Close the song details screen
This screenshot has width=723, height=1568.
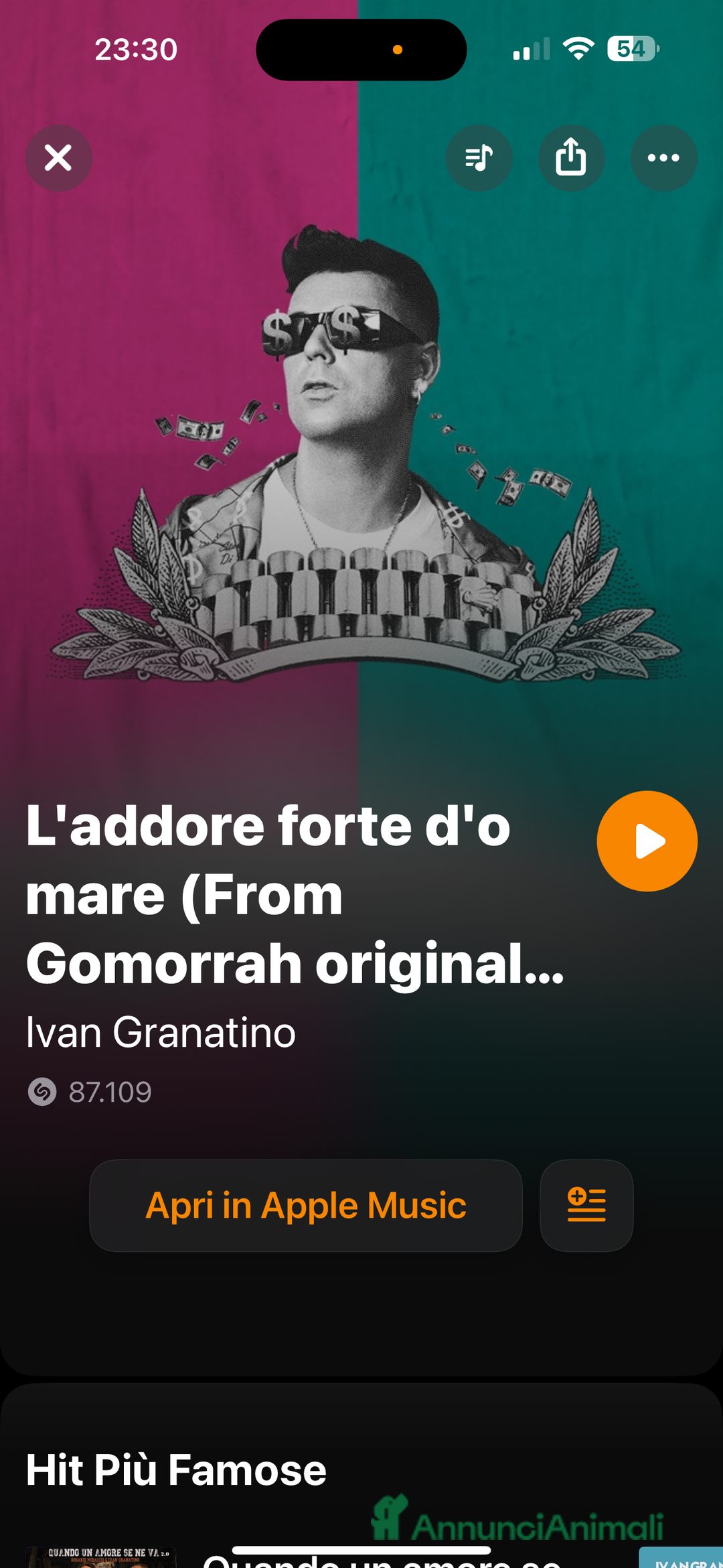pyautogui.click(x=58, y=158)
